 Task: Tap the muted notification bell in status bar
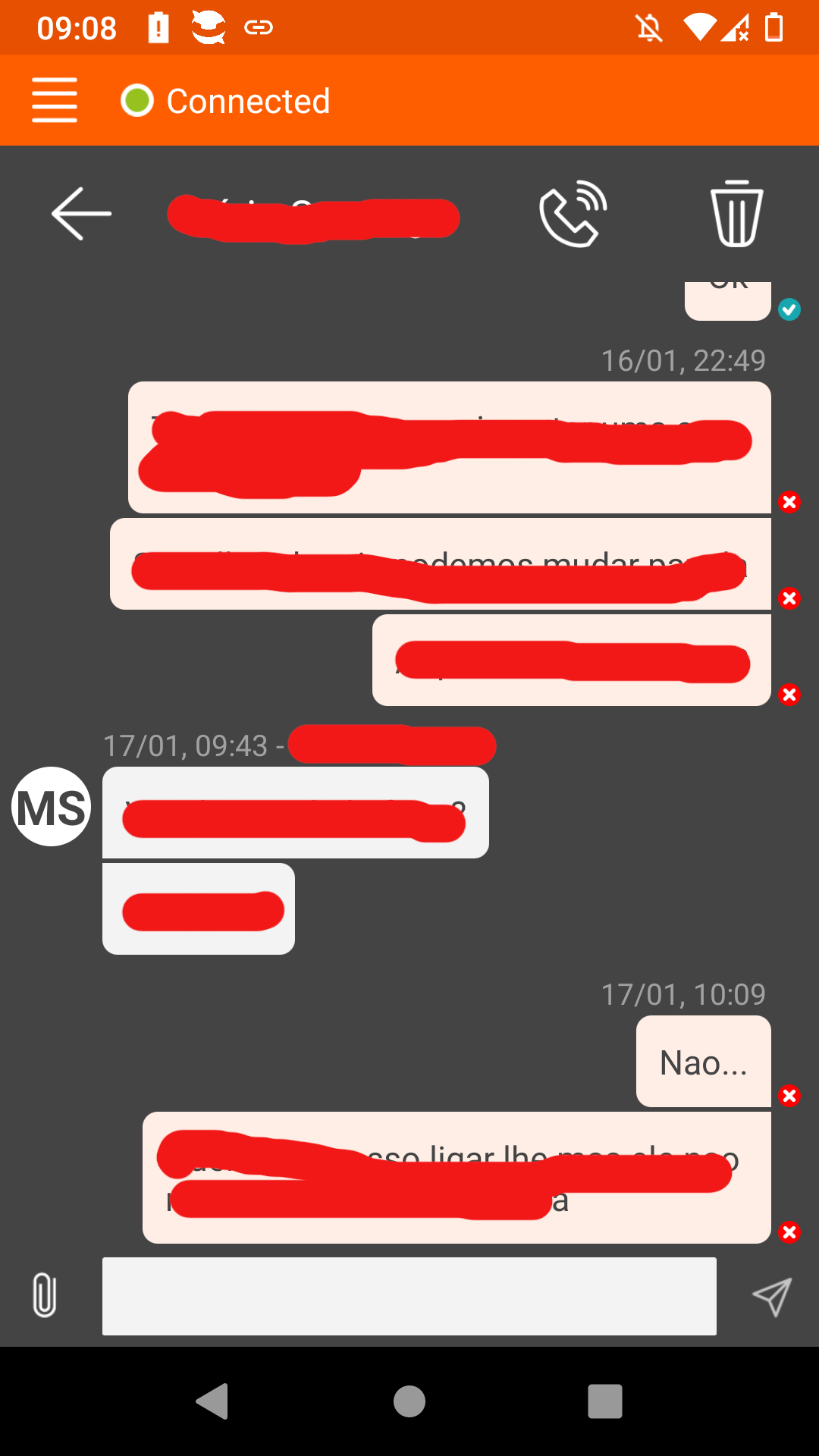pos(648,27)
